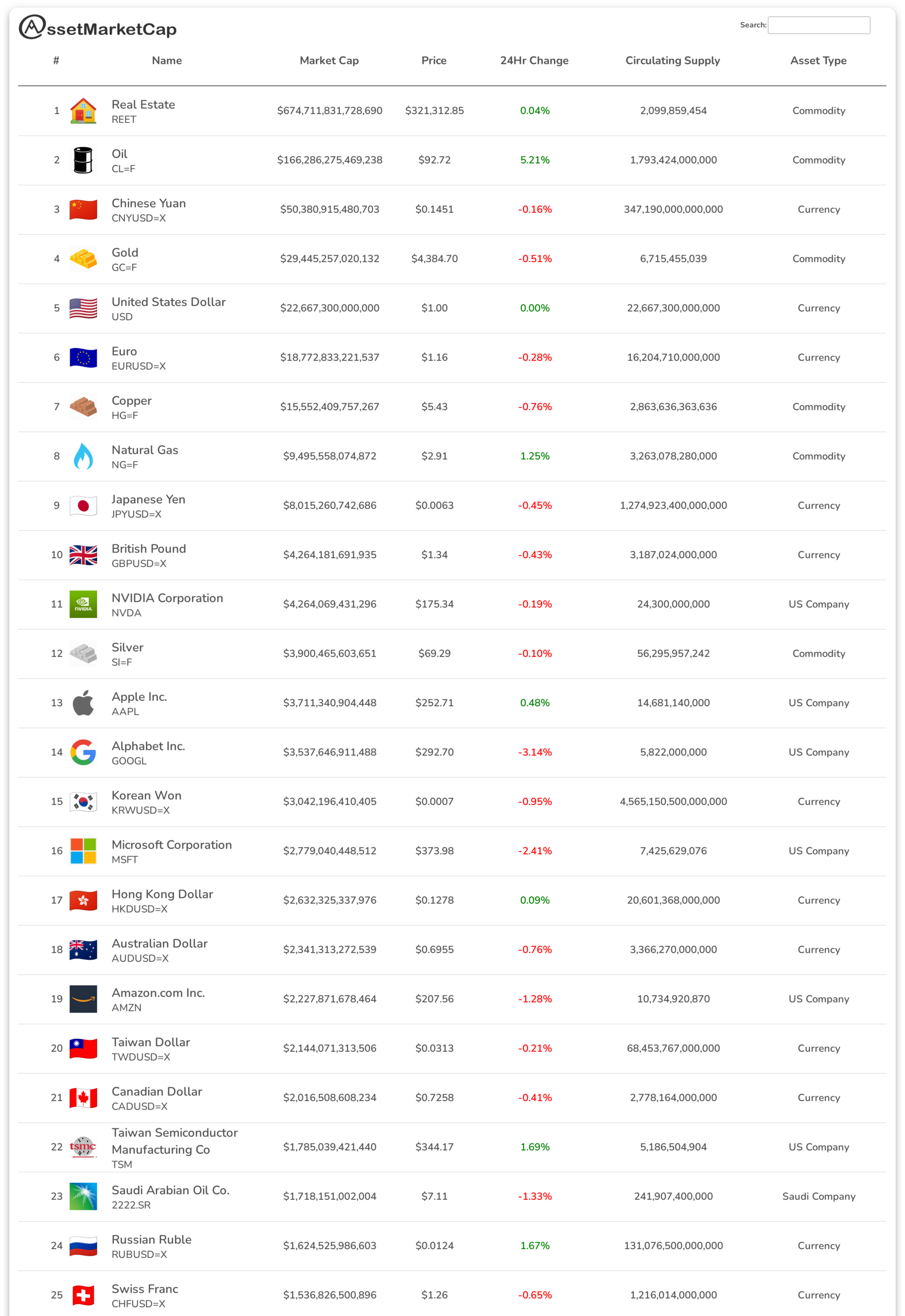Viewport: 905px width, 1316px height.
Task: Select the Microsoft logo icon
Action: coord(83,850)
